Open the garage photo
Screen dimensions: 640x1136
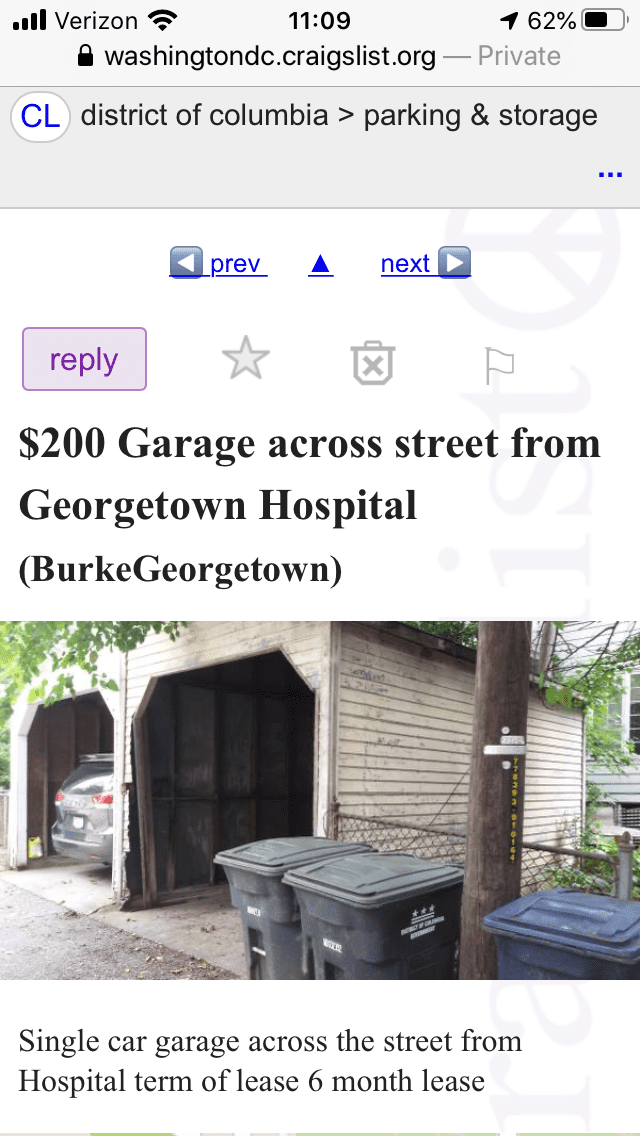tap(320, 800)
